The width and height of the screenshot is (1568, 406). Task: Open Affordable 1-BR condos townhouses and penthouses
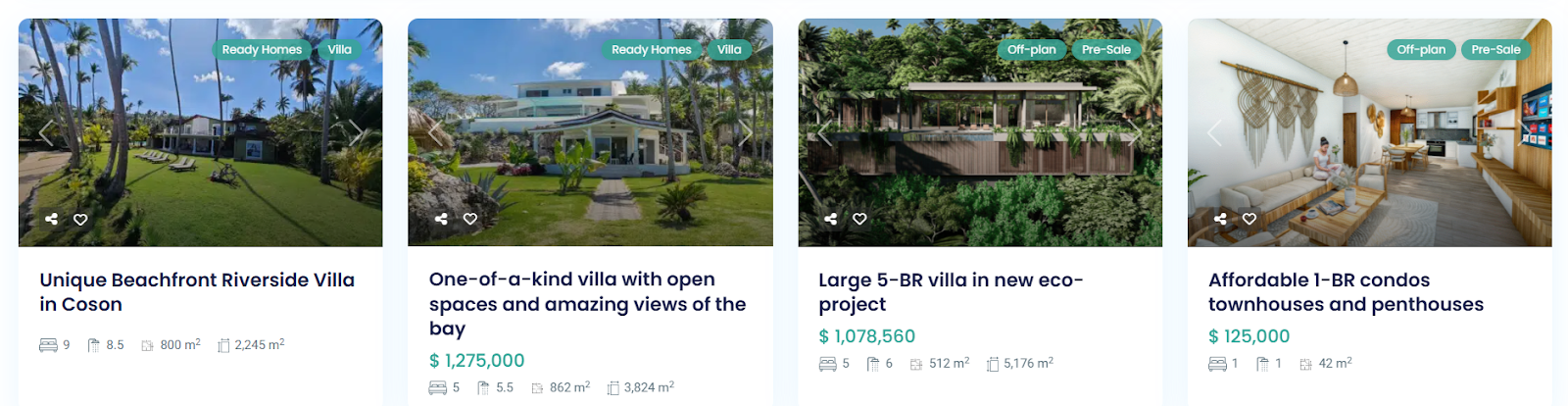[x=1345, y=291]
